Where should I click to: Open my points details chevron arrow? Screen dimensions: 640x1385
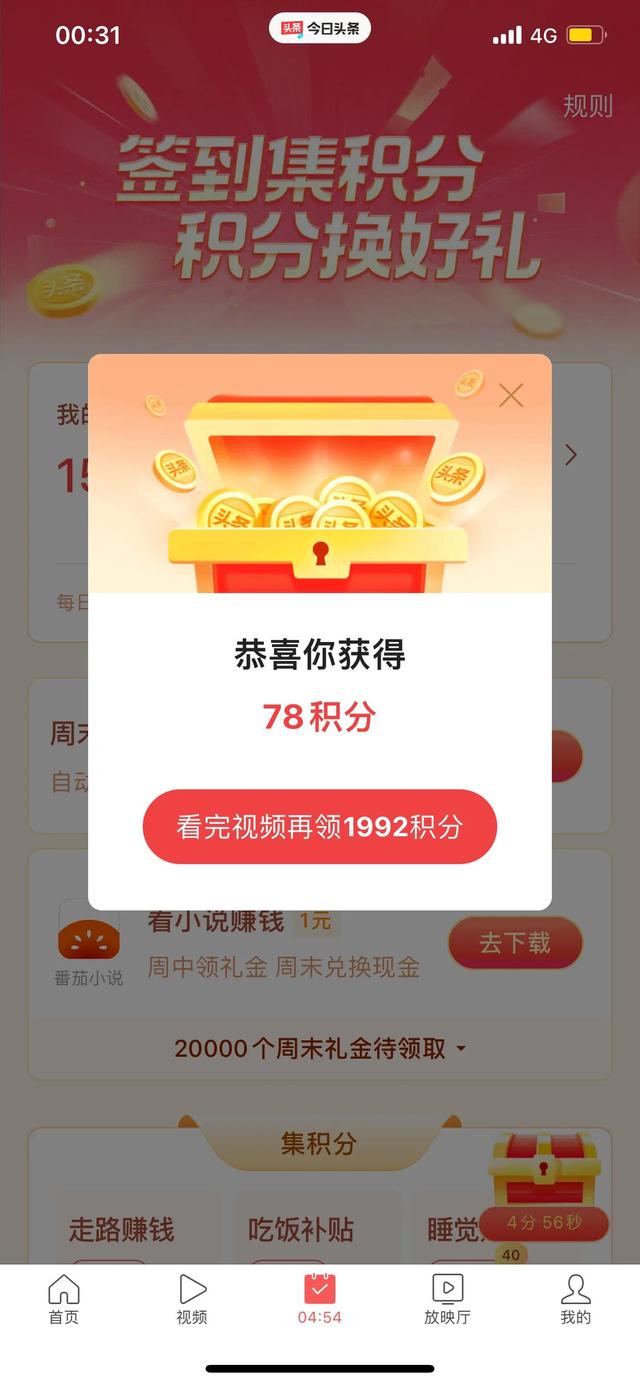coord(571,456)
